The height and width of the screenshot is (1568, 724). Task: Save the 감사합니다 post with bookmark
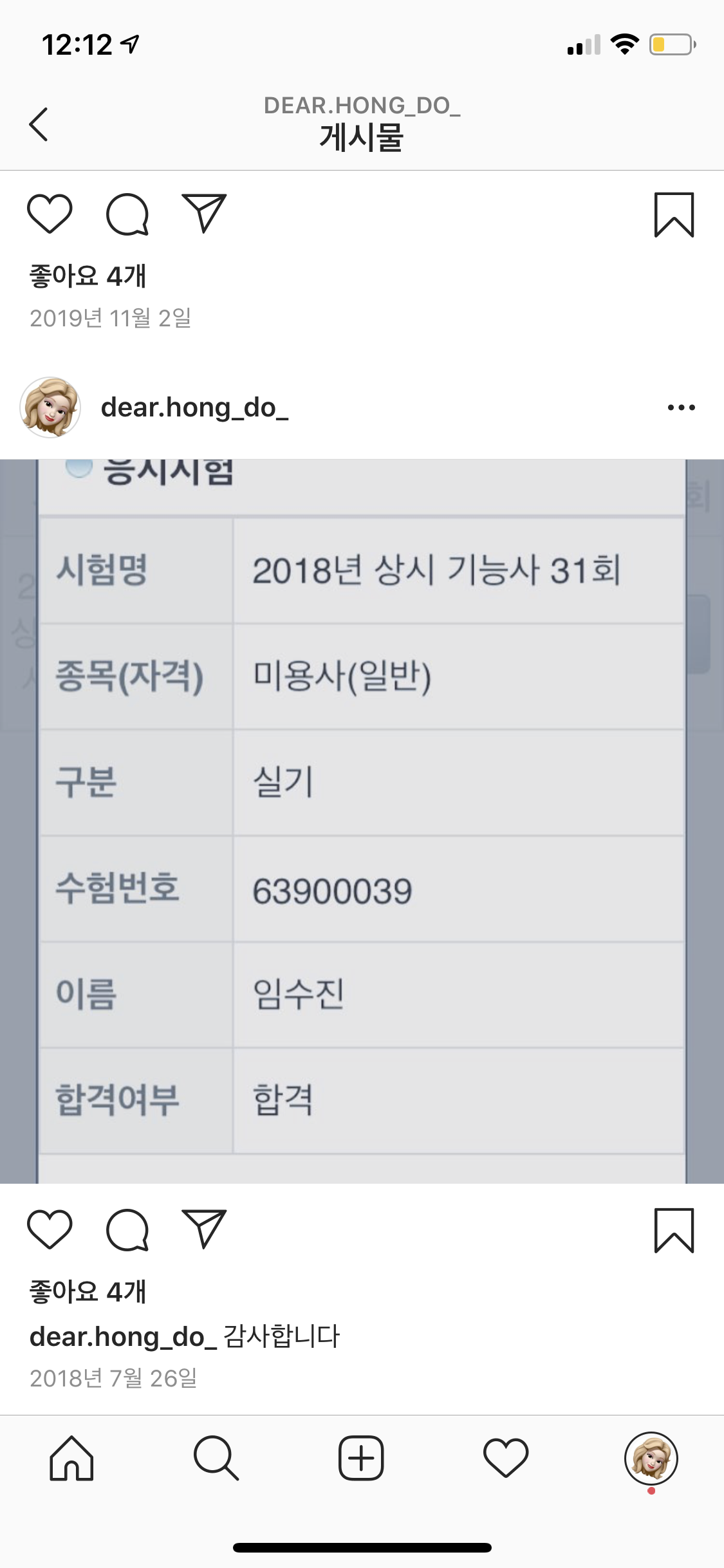click(x=674, y=1230)
